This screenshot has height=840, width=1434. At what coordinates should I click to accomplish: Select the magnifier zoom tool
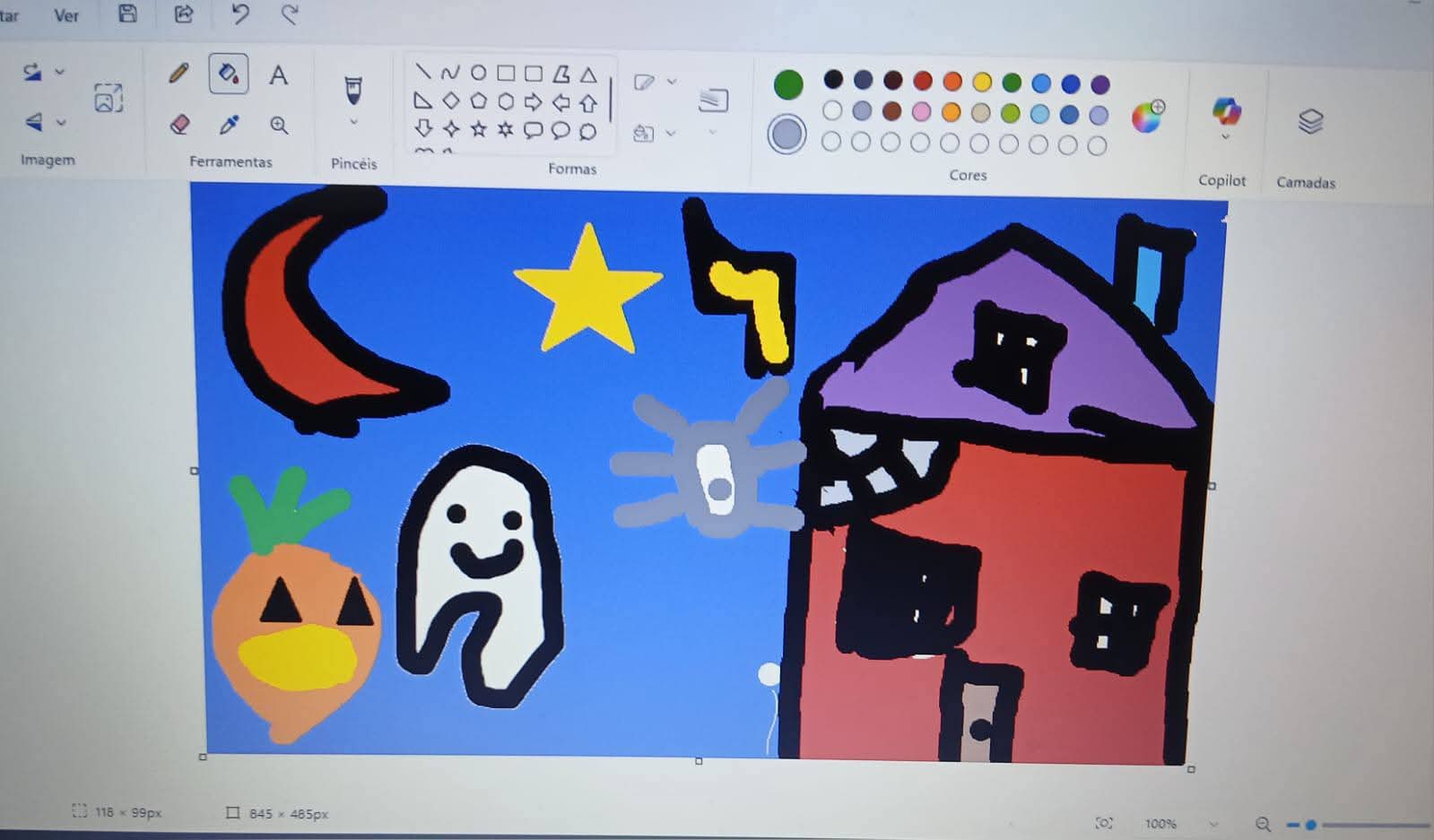coord(279,125)
